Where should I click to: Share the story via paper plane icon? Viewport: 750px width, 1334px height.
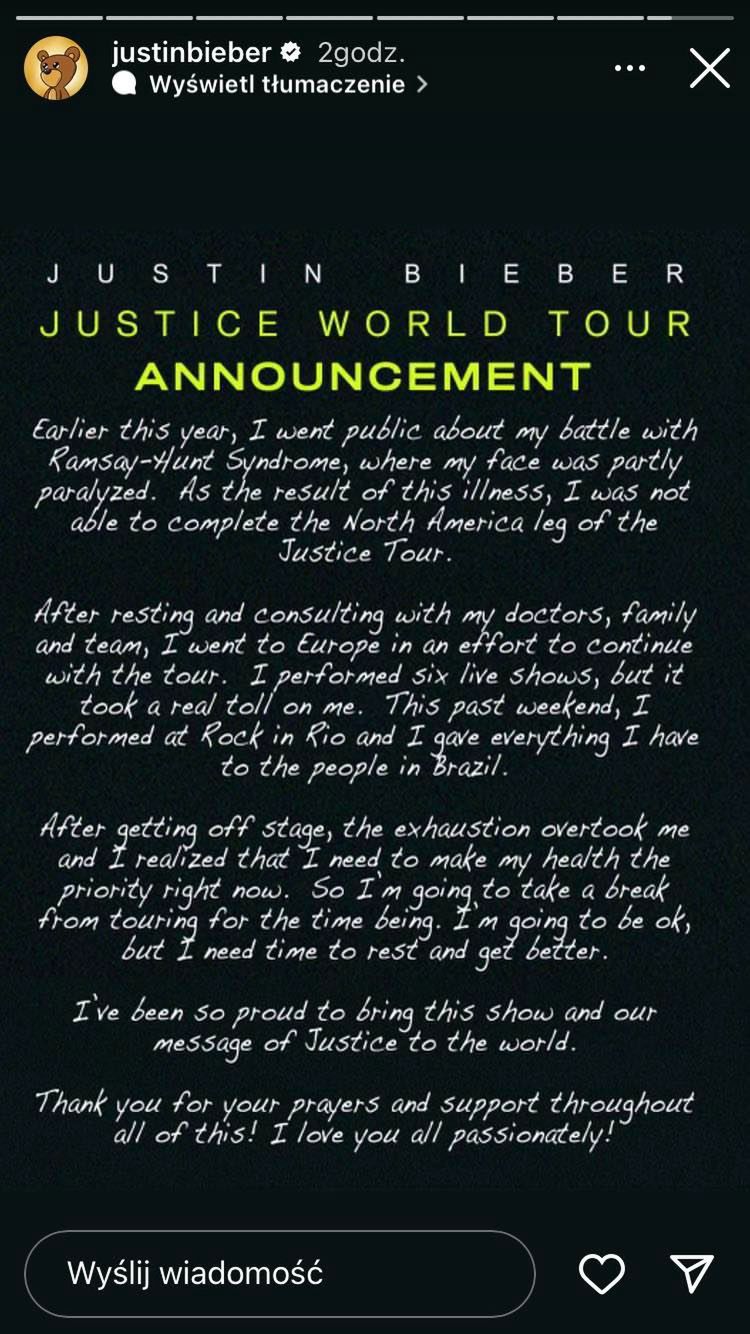[692, 1273]
